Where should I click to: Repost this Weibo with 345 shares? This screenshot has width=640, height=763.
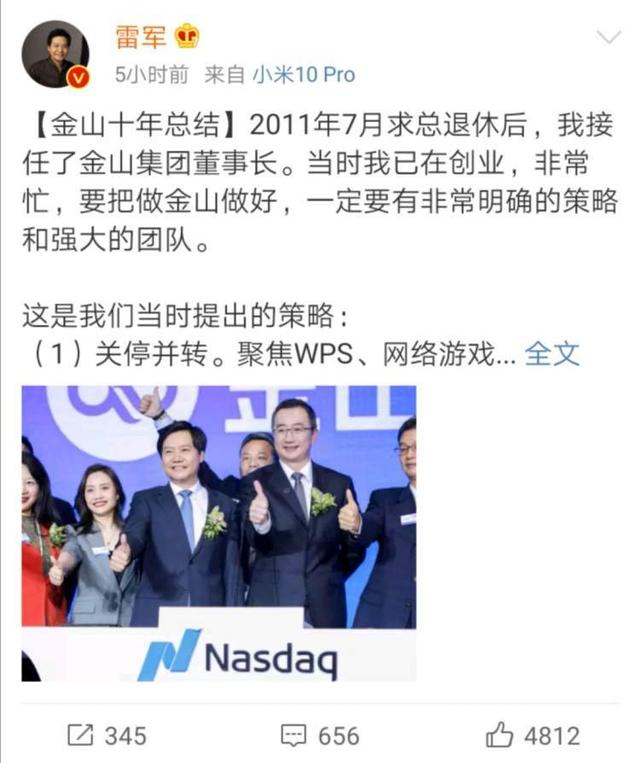point(106,736)
